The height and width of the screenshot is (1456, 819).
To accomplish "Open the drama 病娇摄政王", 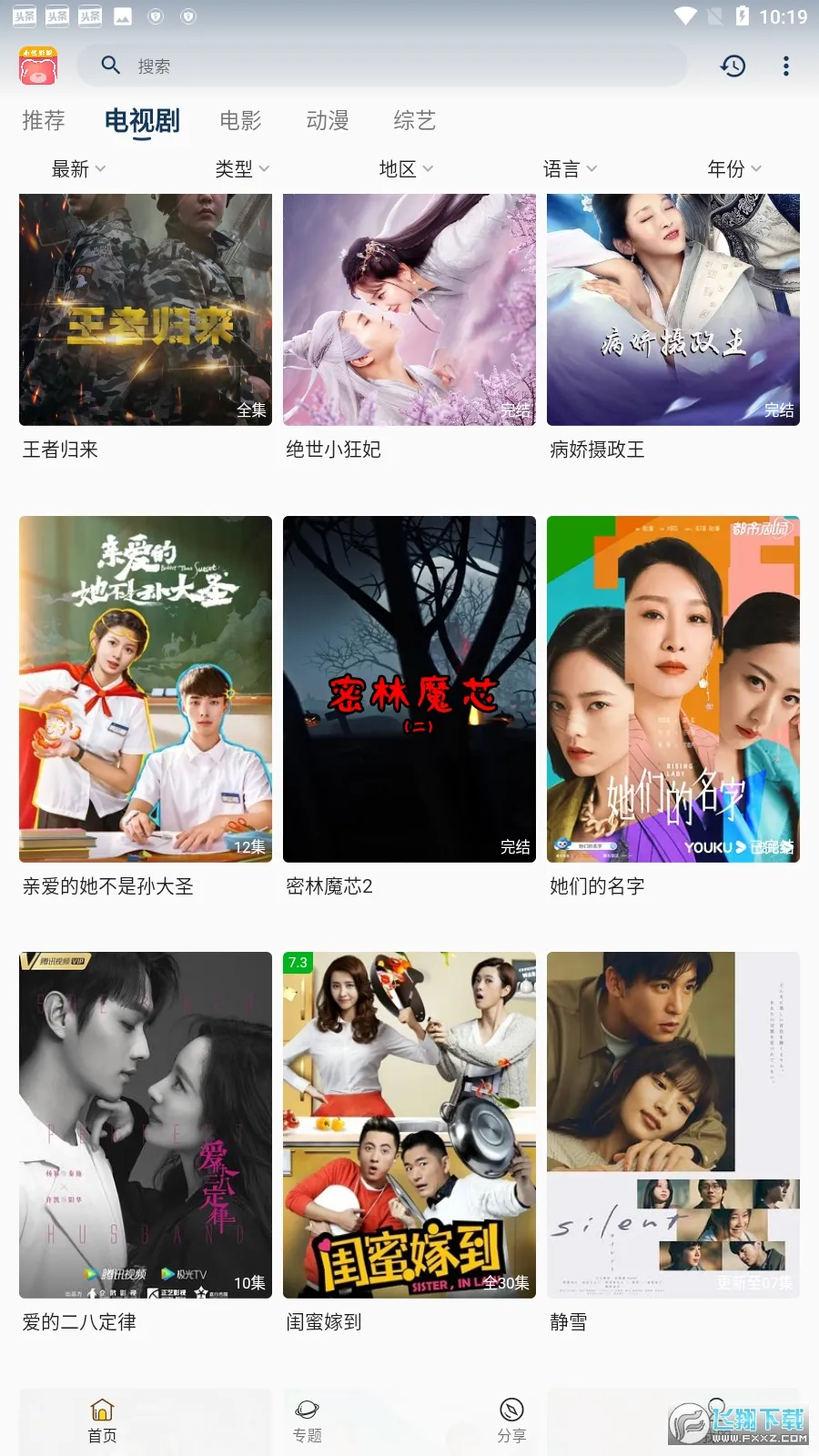I will [x=673, y=309].
